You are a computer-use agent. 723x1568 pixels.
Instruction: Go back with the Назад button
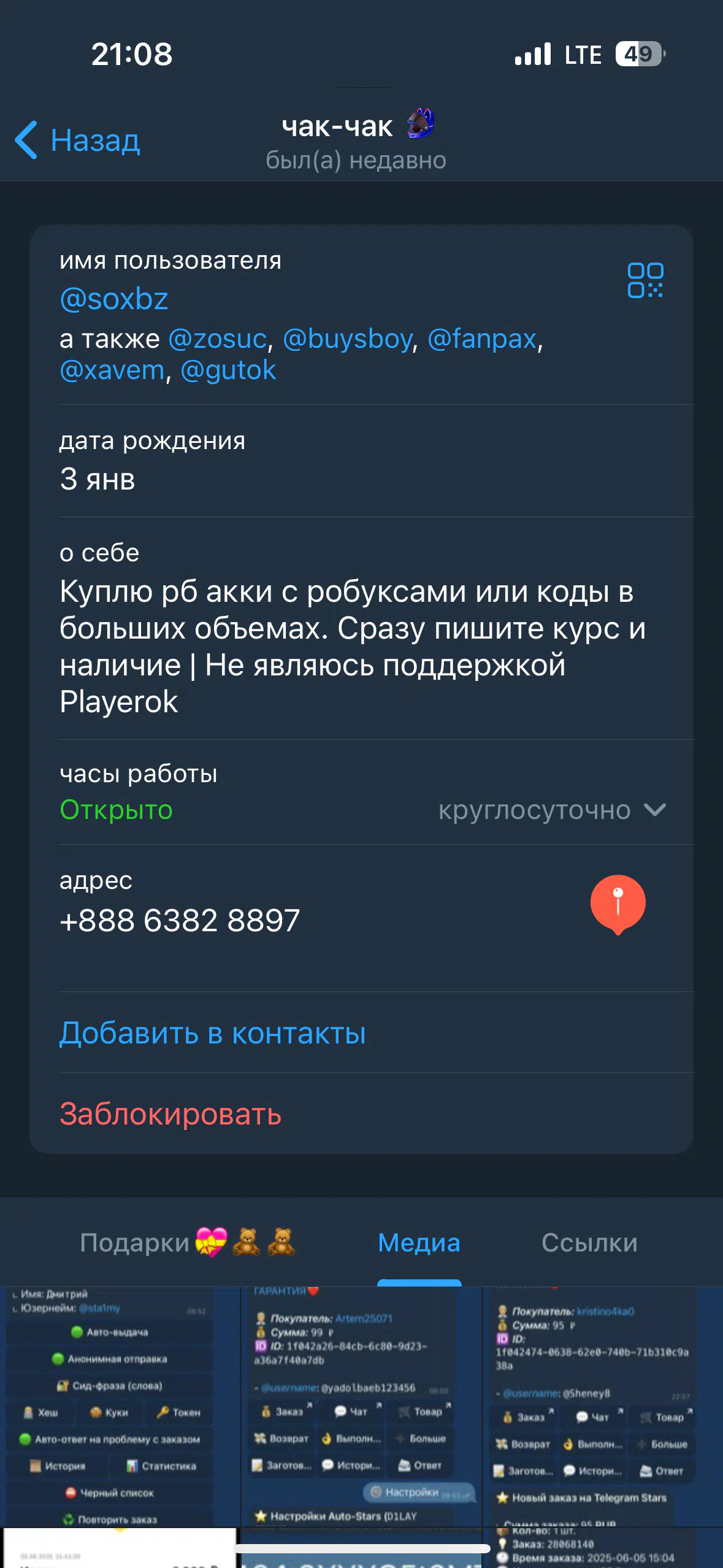[x=78, y=140]
